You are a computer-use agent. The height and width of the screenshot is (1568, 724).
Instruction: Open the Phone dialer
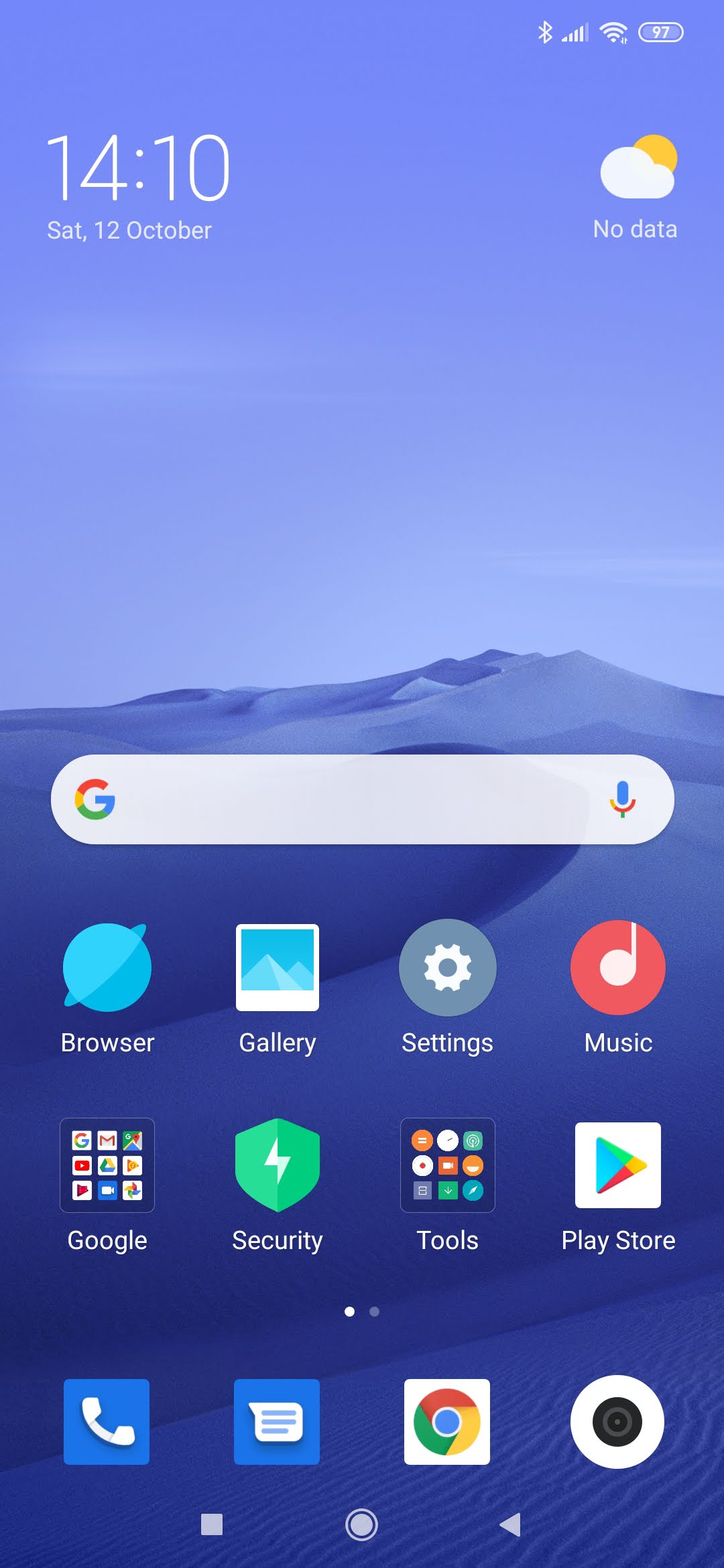[x=107, y=1421]
